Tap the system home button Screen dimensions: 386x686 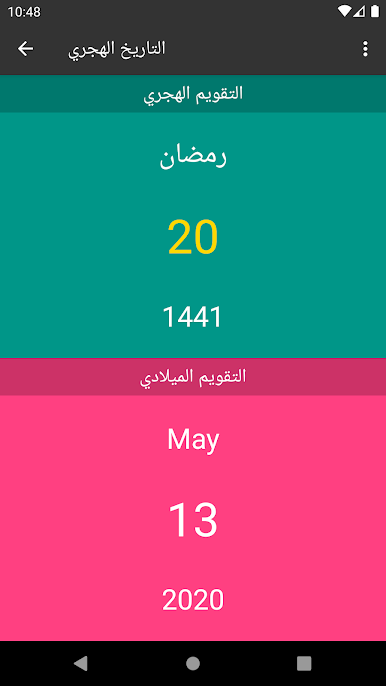point(193,663)
